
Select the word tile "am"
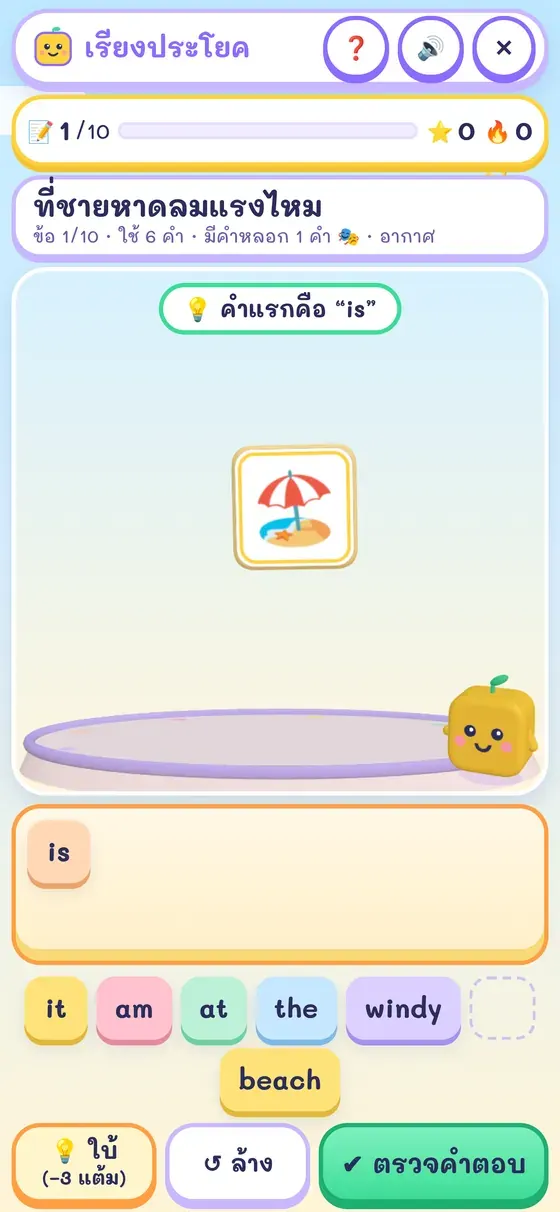click(133, 1010)
